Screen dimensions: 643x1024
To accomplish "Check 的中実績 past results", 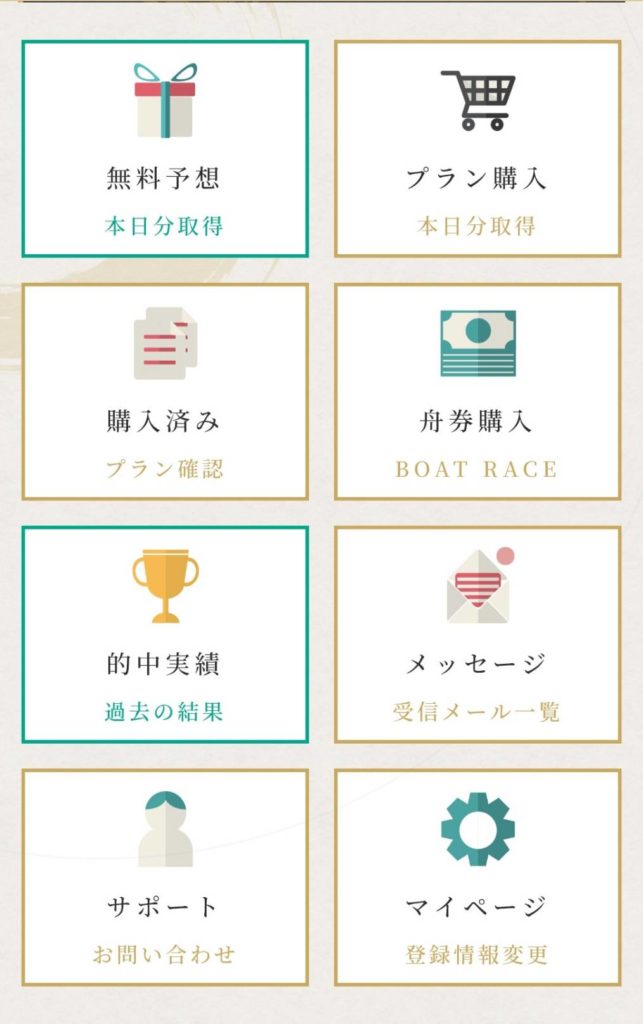I will [165, 634].
